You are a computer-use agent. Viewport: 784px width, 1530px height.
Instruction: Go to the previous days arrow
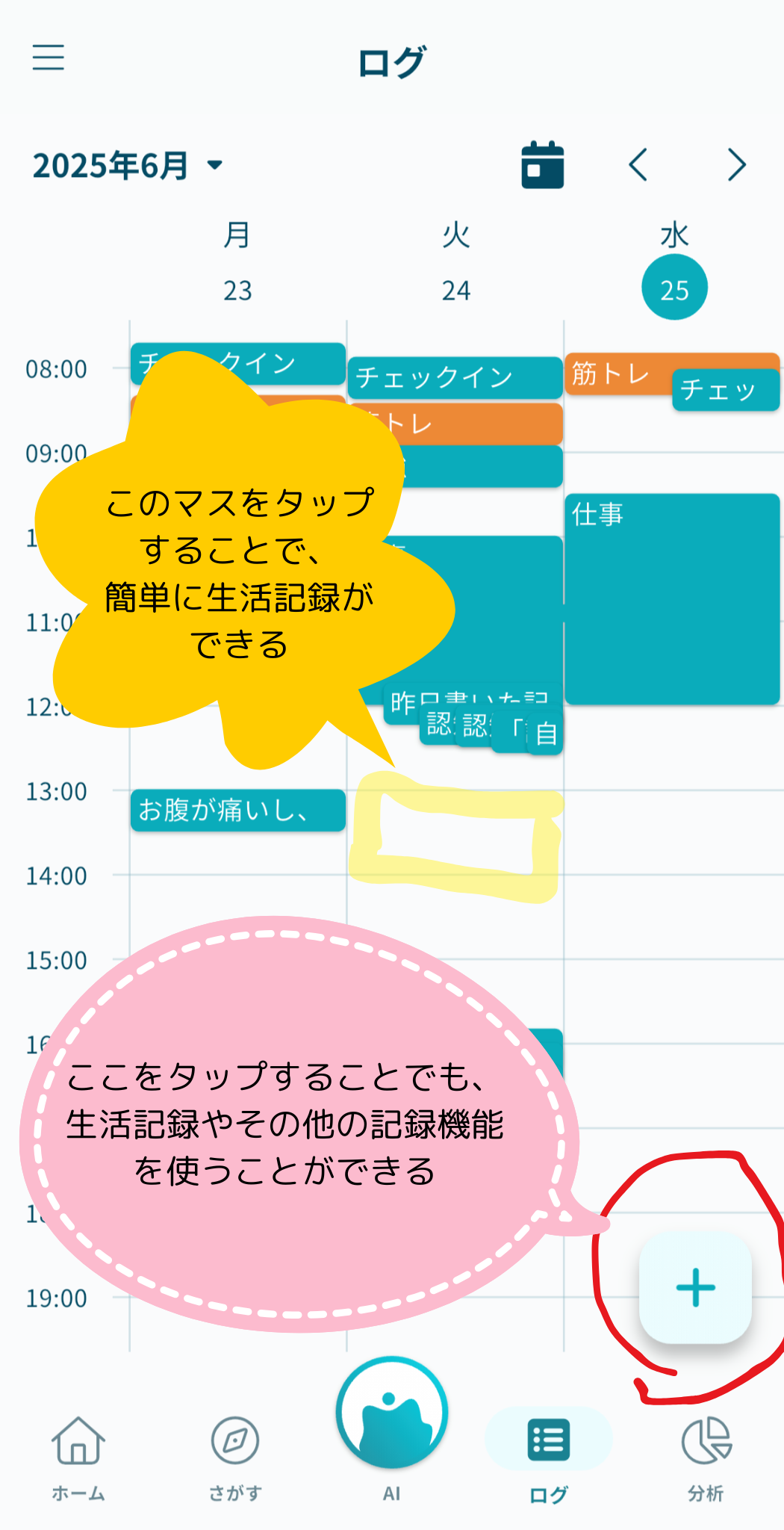638,164
